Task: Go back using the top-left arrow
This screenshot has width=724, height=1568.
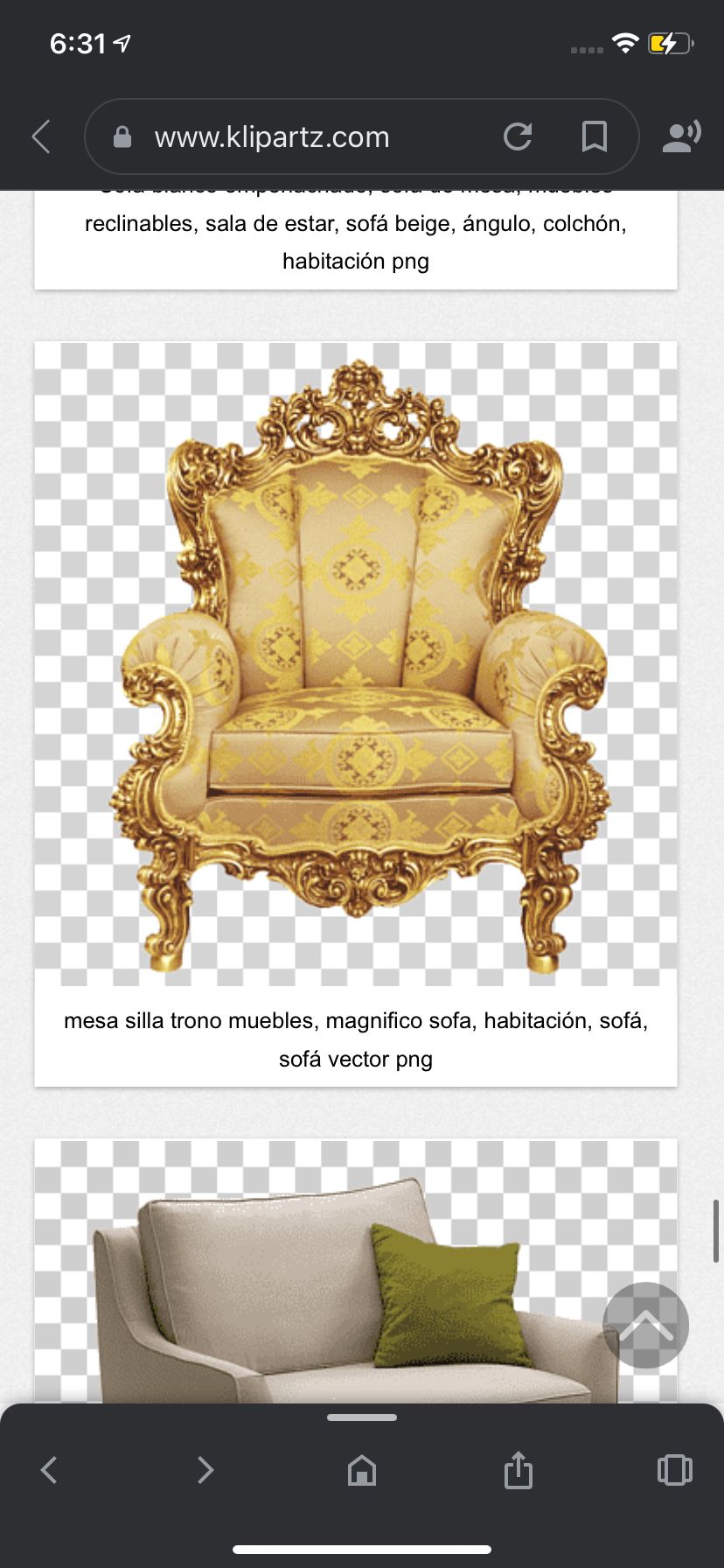Action: (x=41, y=137)
